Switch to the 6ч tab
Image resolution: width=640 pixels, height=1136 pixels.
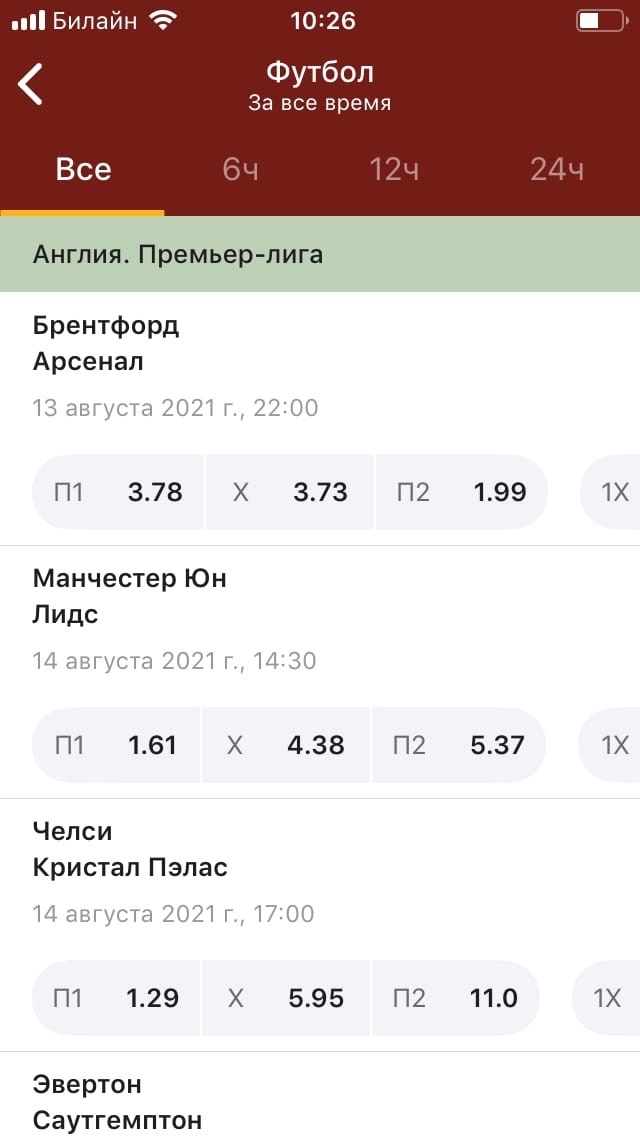[240, 170]
